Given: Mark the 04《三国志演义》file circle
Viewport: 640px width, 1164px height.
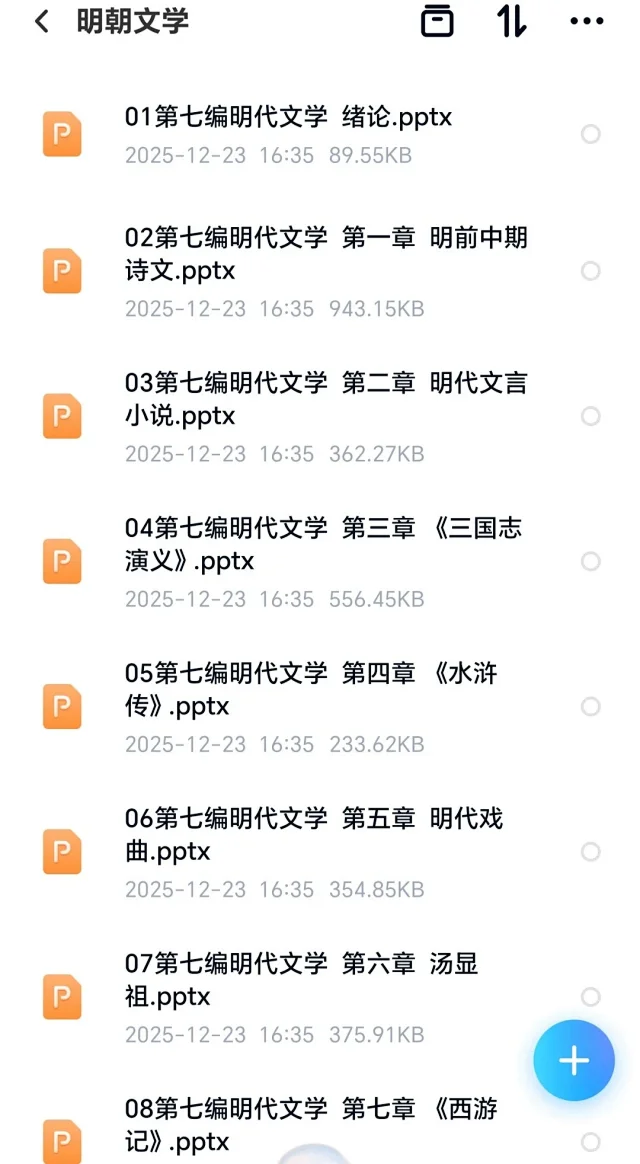Looking at the screenshot, I should [x=591, y=561].
